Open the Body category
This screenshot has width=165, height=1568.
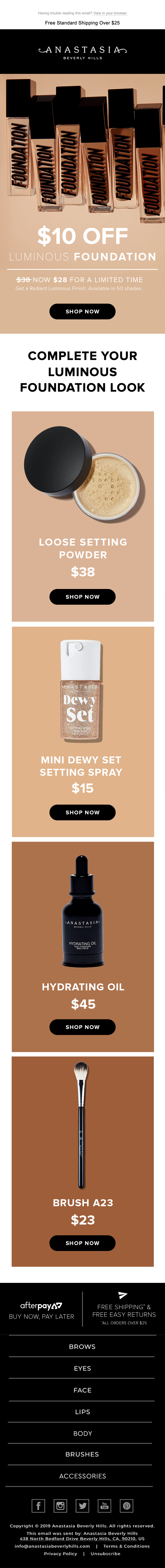(82, 1433)
